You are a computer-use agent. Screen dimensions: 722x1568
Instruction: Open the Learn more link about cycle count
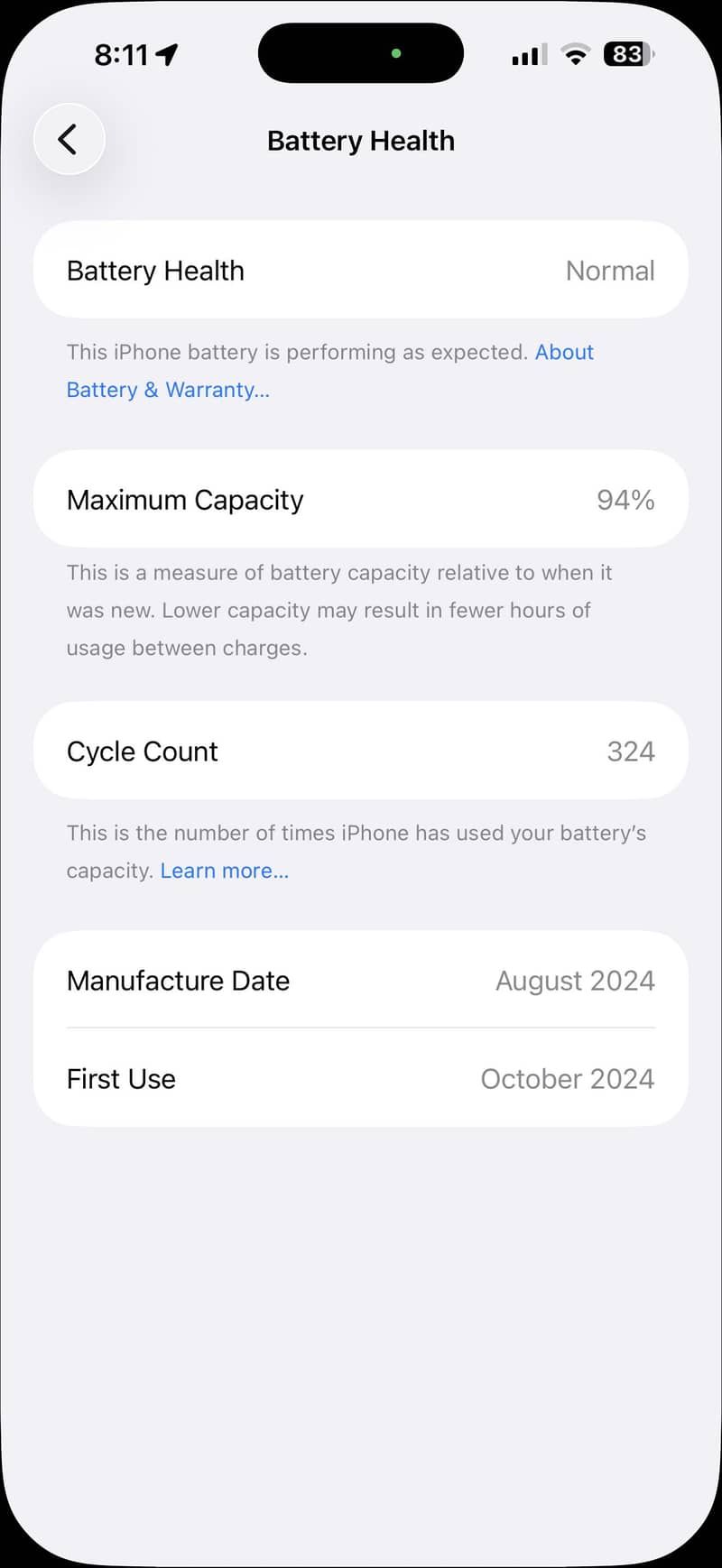224,871
